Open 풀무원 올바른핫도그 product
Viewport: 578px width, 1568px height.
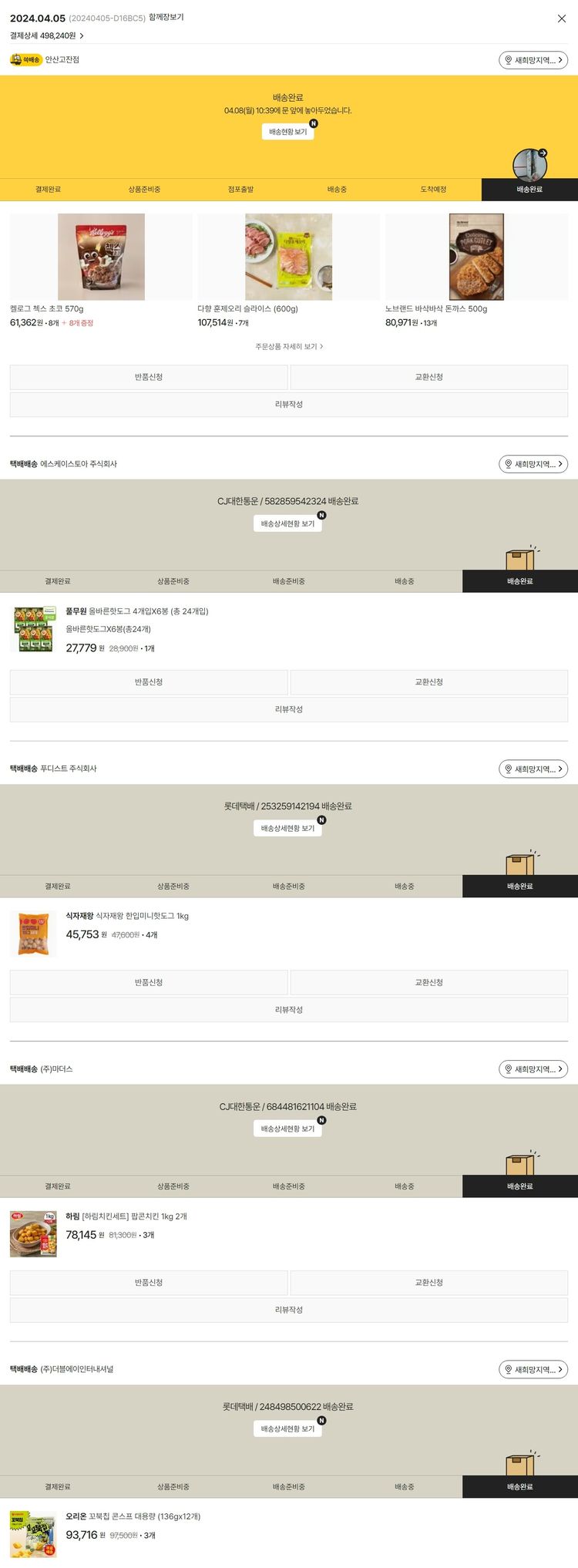tap(137, 611)
